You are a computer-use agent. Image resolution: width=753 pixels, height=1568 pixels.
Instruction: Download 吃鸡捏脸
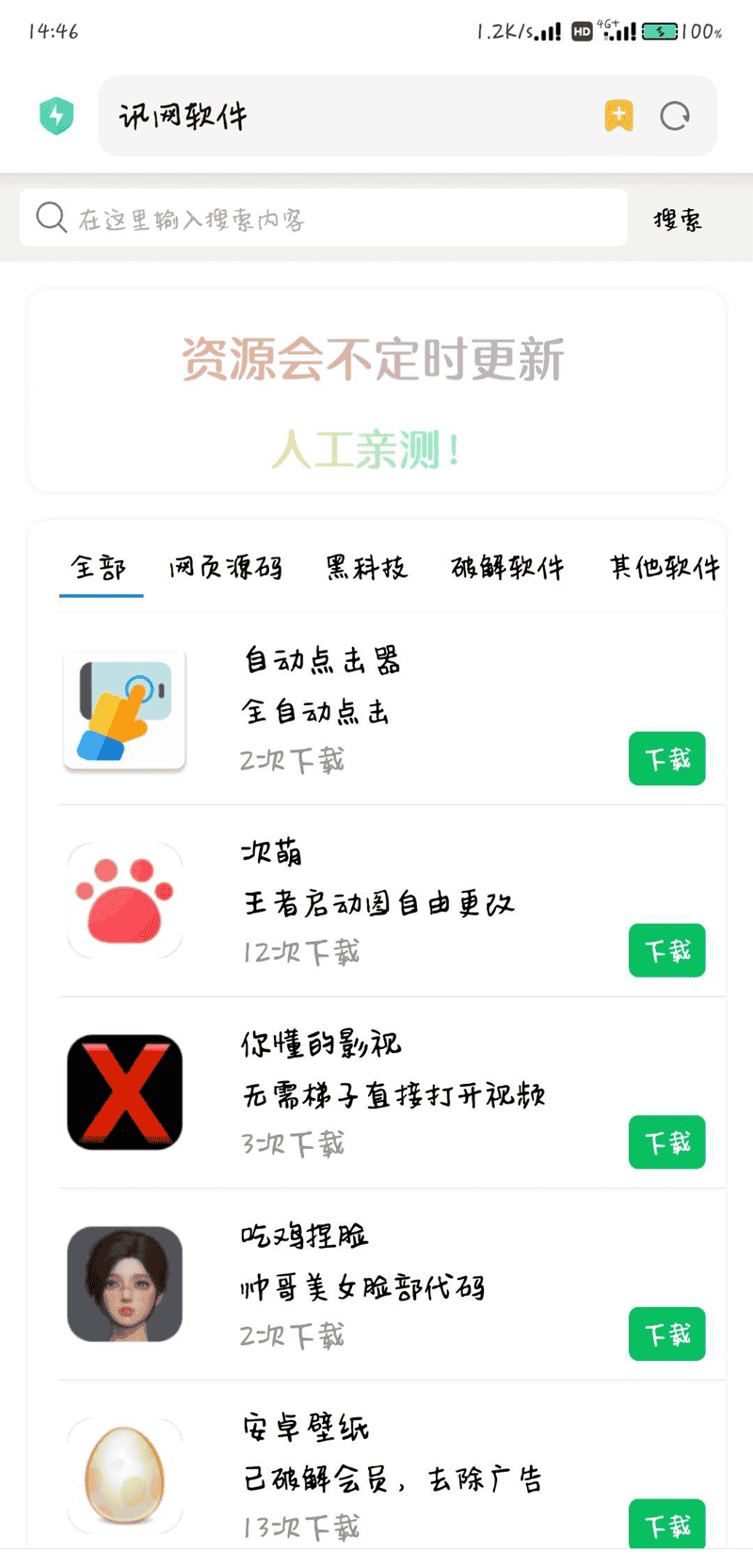[666, 1334]
